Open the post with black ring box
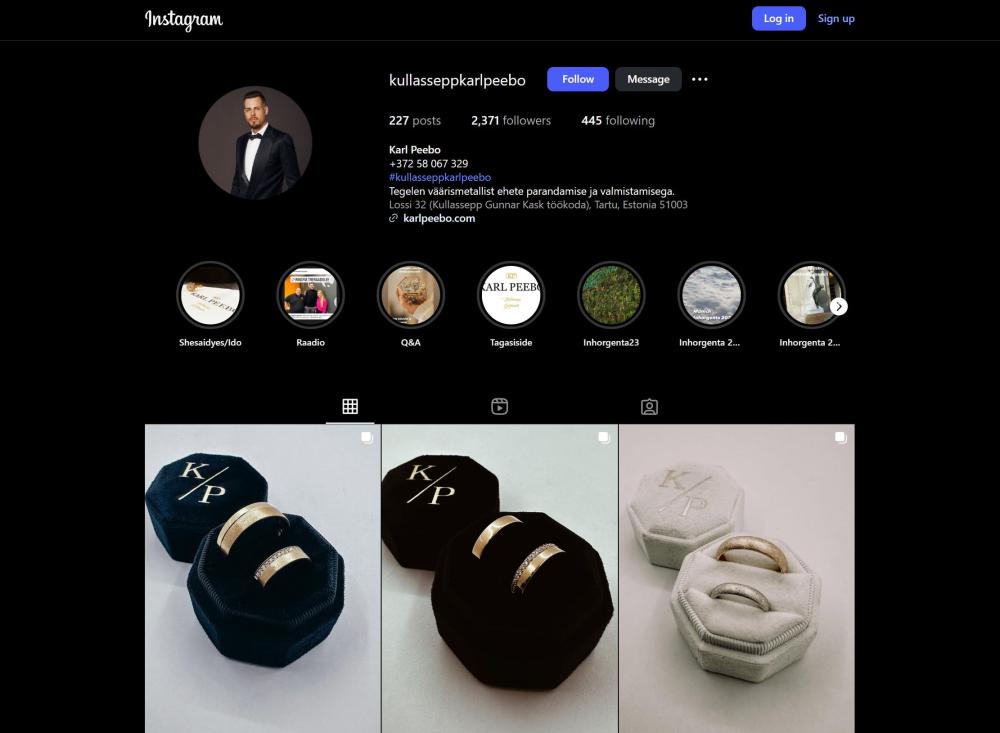This screenshot has width=1000, height=733. pyautogui.click(x=499, y=578)
